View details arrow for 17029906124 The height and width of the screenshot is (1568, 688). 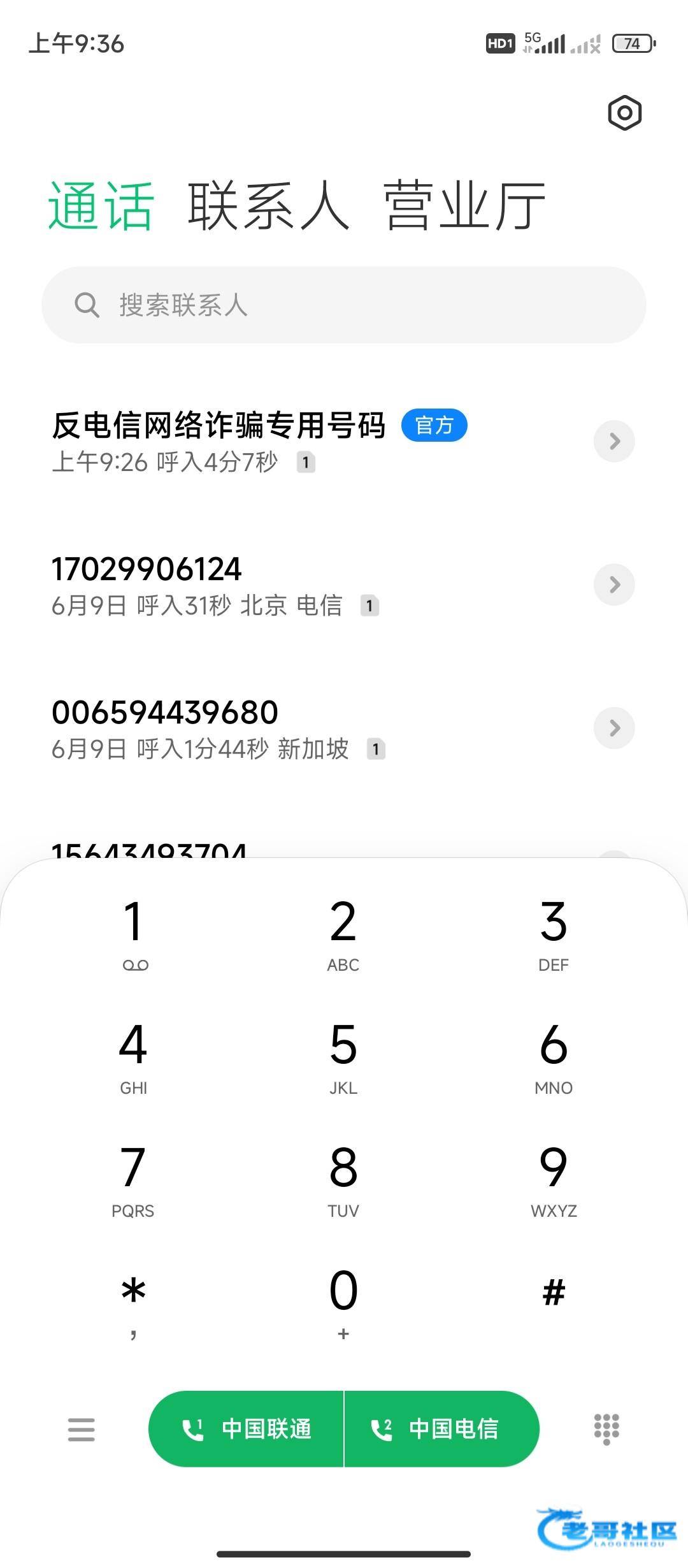[614, 584]
